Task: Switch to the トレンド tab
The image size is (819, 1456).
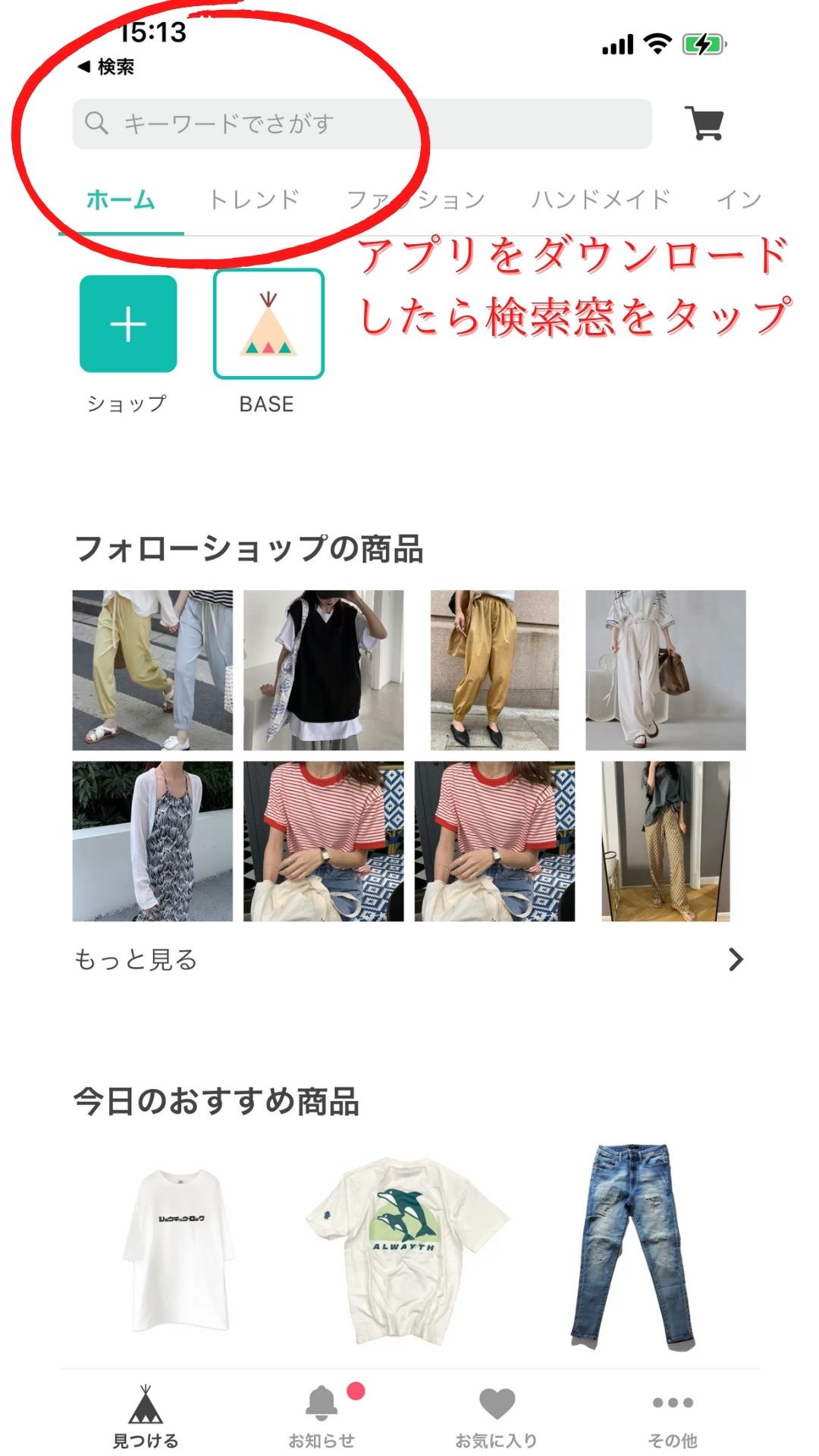Action: (x=254, y=199)
